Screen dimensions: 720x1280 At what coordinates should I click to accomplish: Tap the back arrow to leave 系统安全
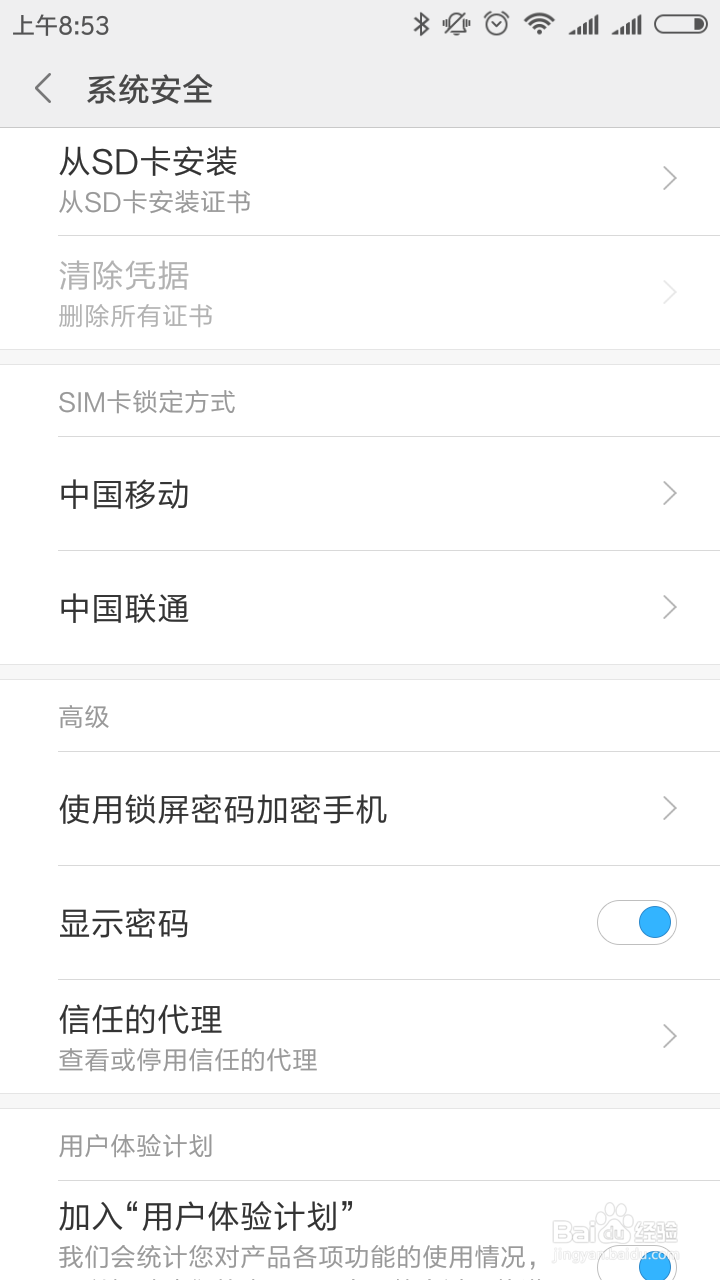(42, 88)
